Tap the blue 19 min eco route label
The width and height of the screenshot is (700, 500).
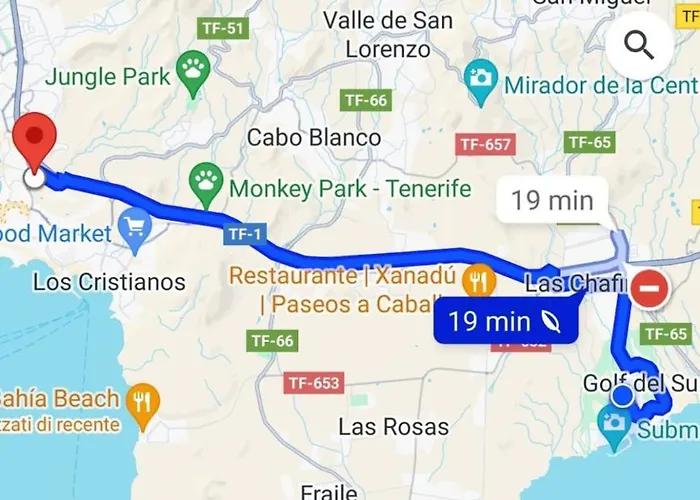click(505, 321)
